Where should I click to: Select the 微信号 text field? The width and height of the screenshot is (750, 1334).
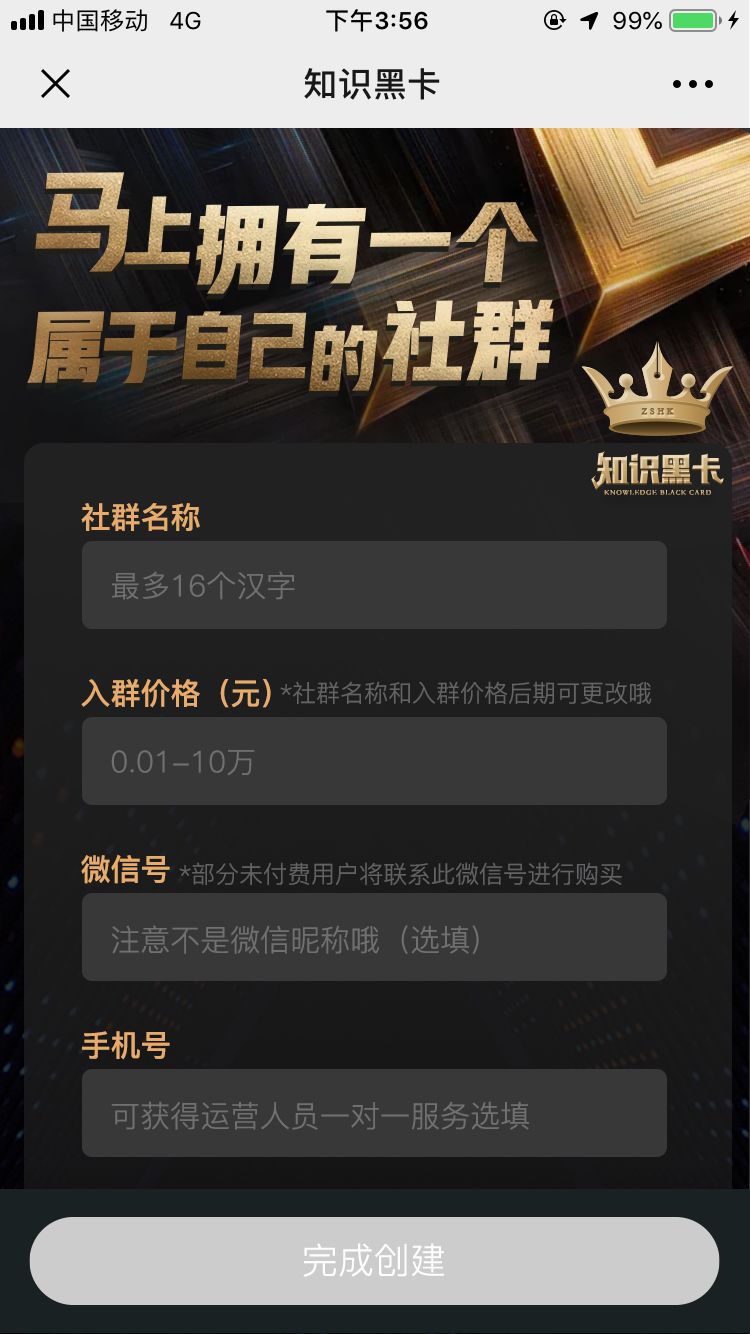coord(374,937)
